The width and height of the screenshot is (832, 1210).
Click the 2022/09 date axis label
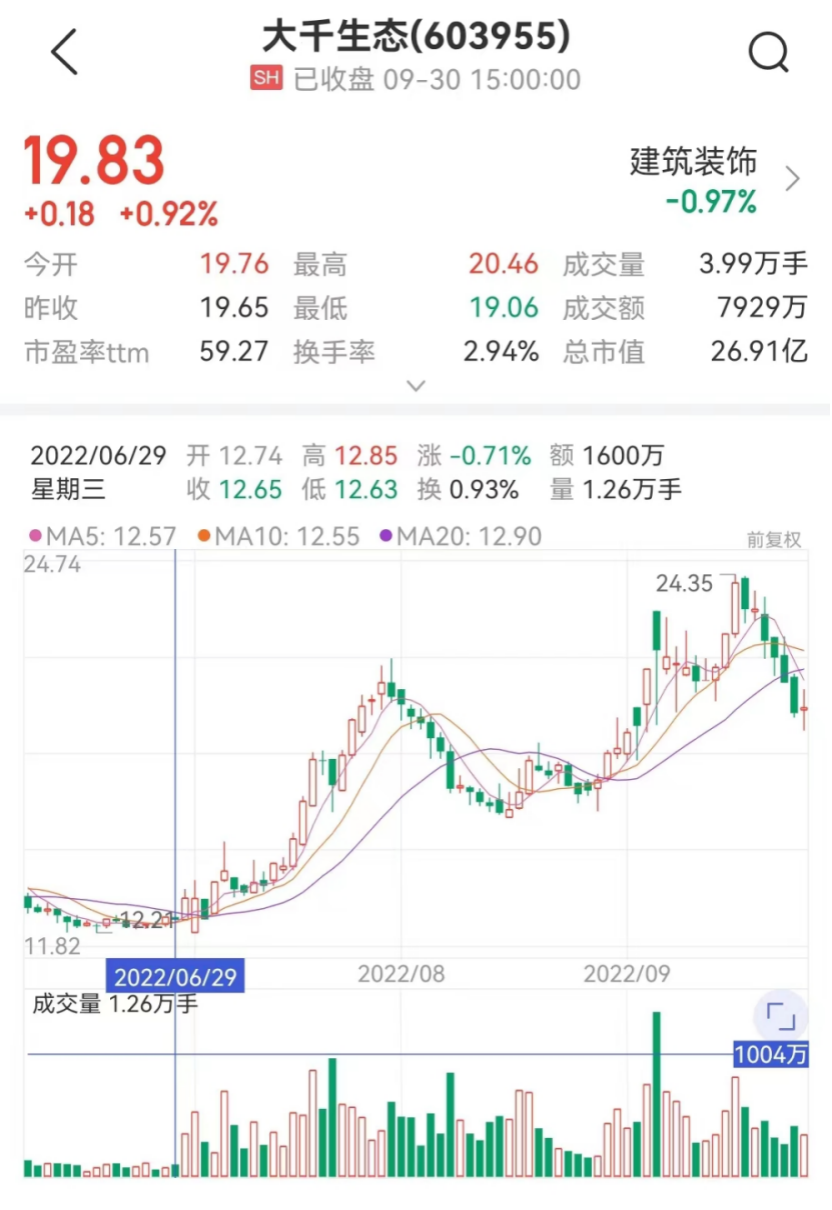(629, 973)
